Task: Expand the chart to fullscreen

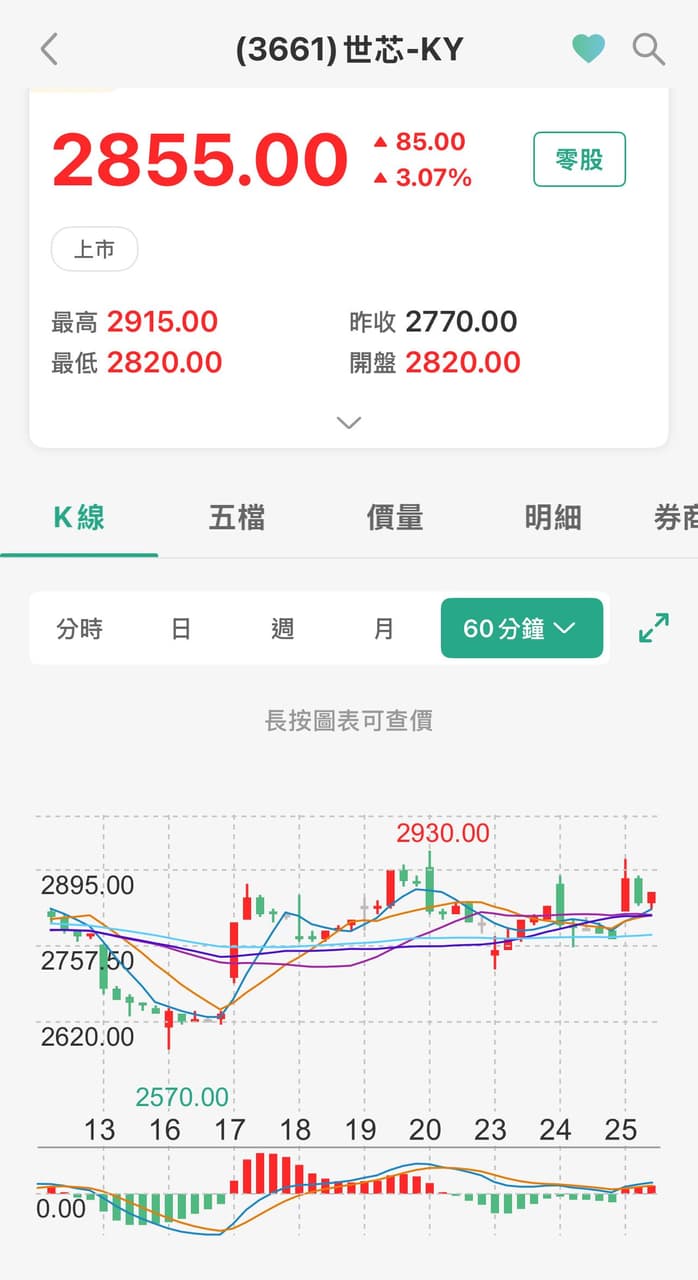Action: point(654,628)
